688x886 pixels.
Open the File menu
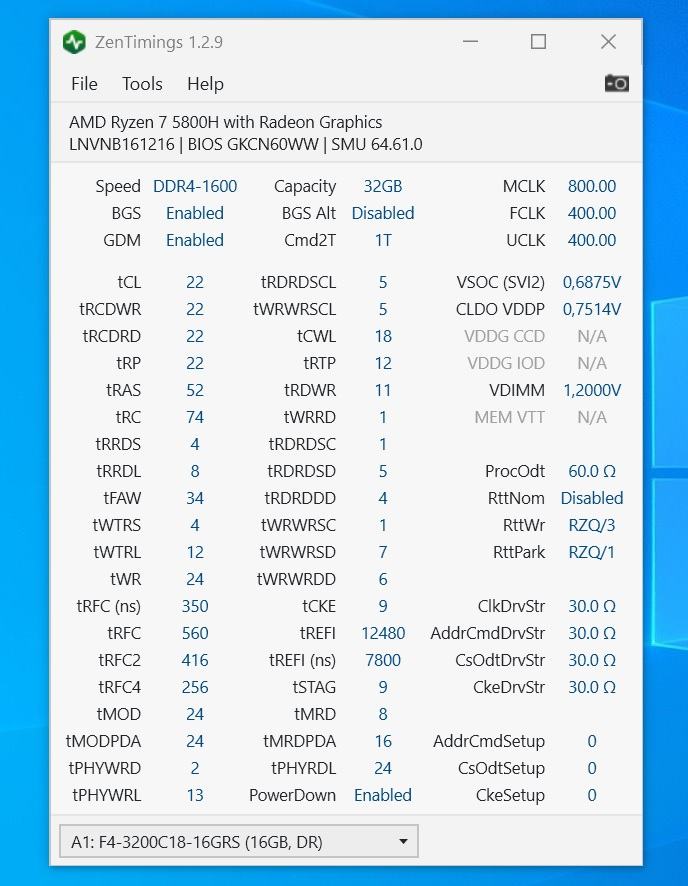pyautogui.click(x=84, y=84)
